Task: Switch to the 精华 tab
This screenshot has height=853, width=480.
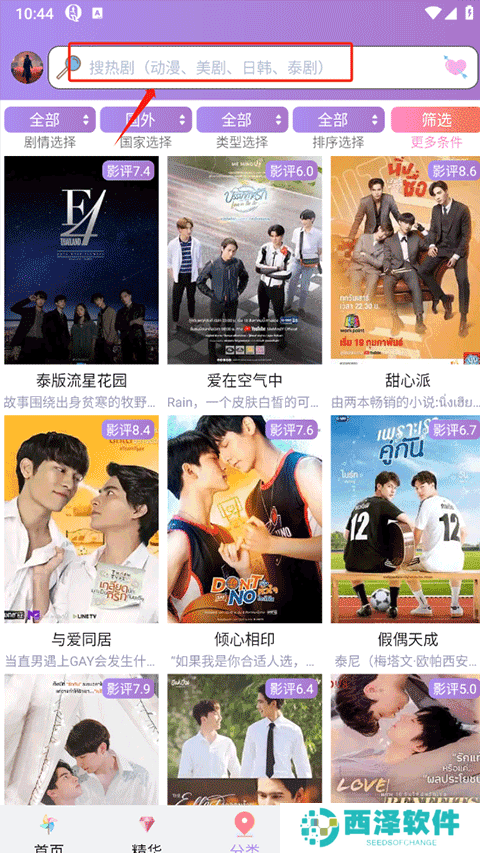Action: (146, 832)
